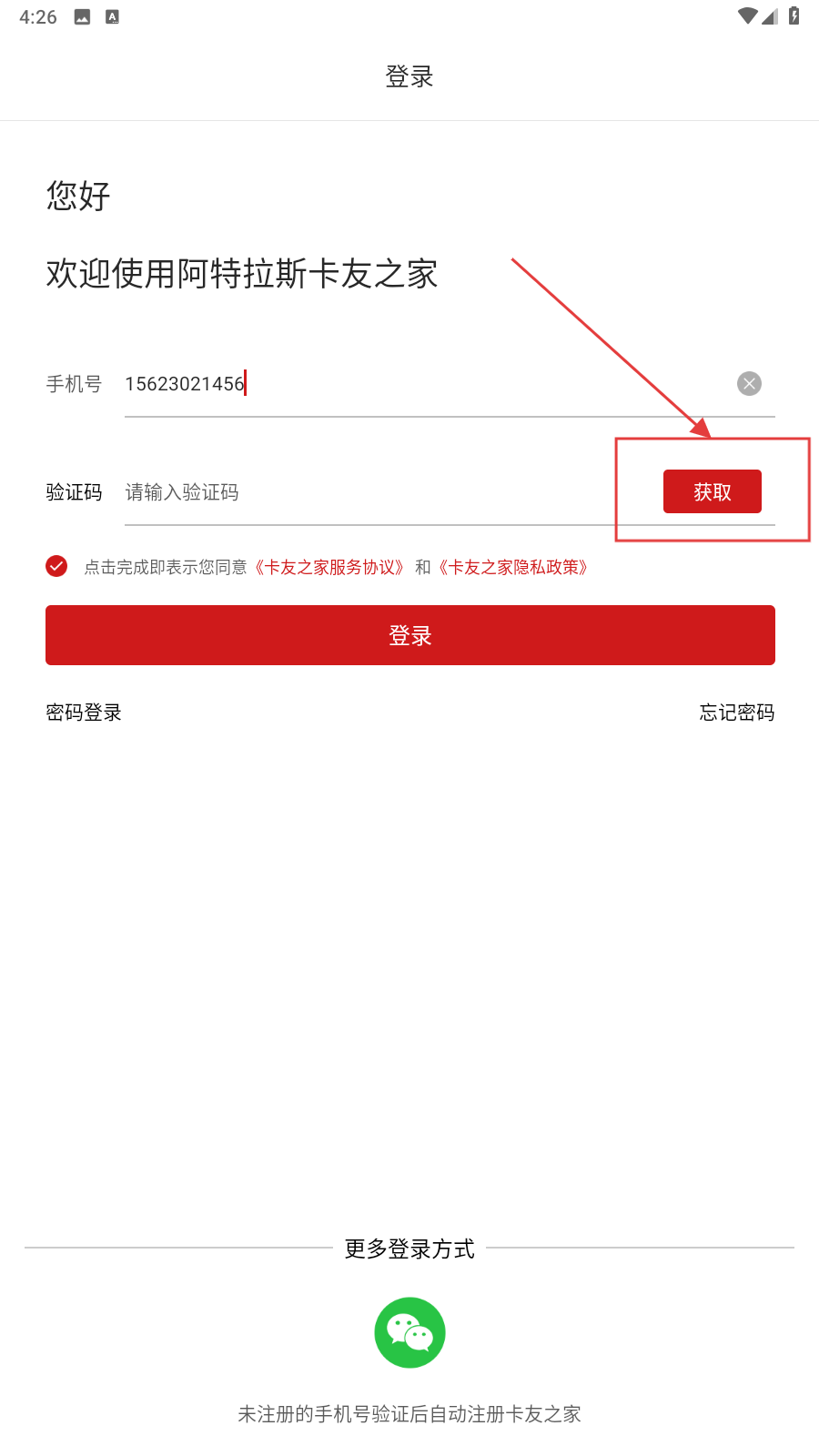
Task: Tap the red 登录 button
Action: pos(409,635)
